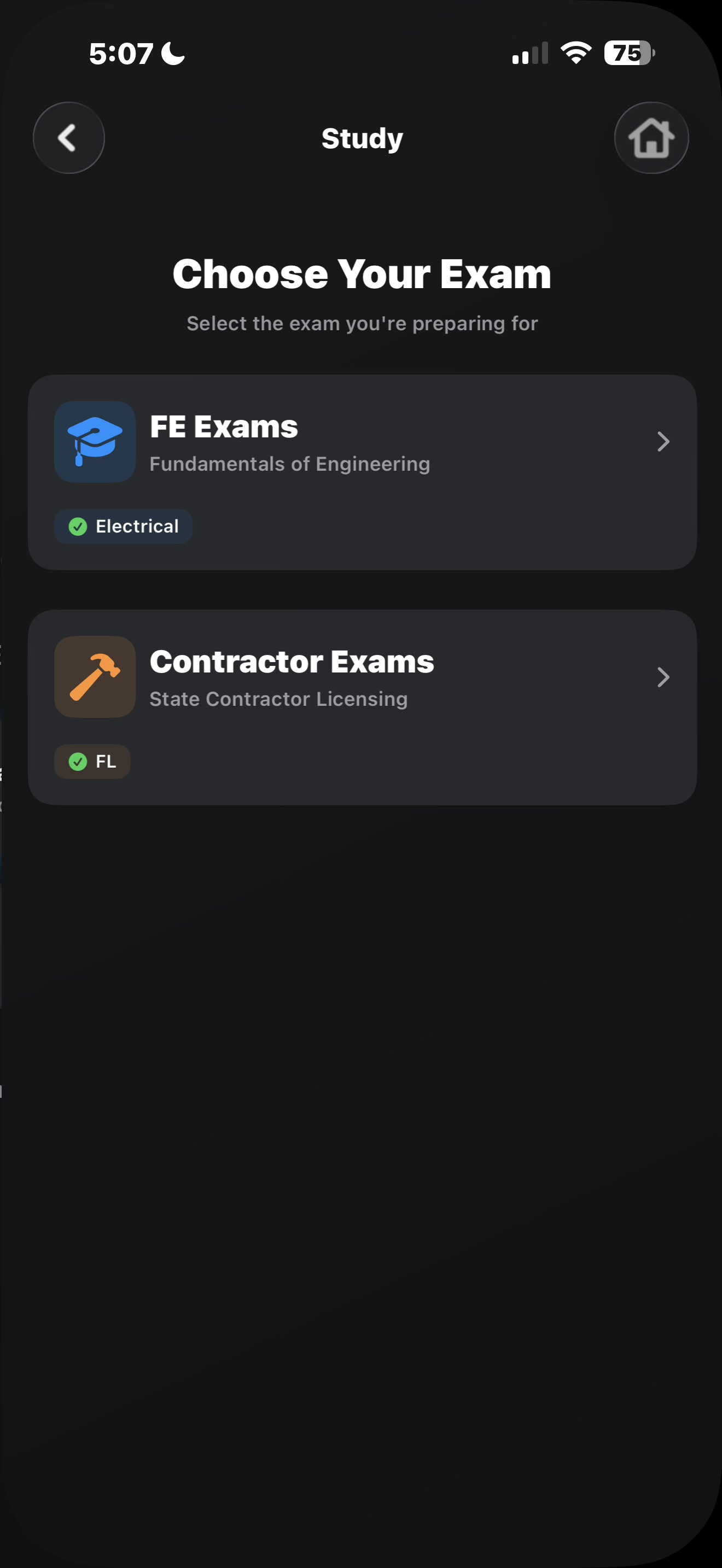
Task: Expand Contractor Exams via its right chevron
Action: coord(663,677)
